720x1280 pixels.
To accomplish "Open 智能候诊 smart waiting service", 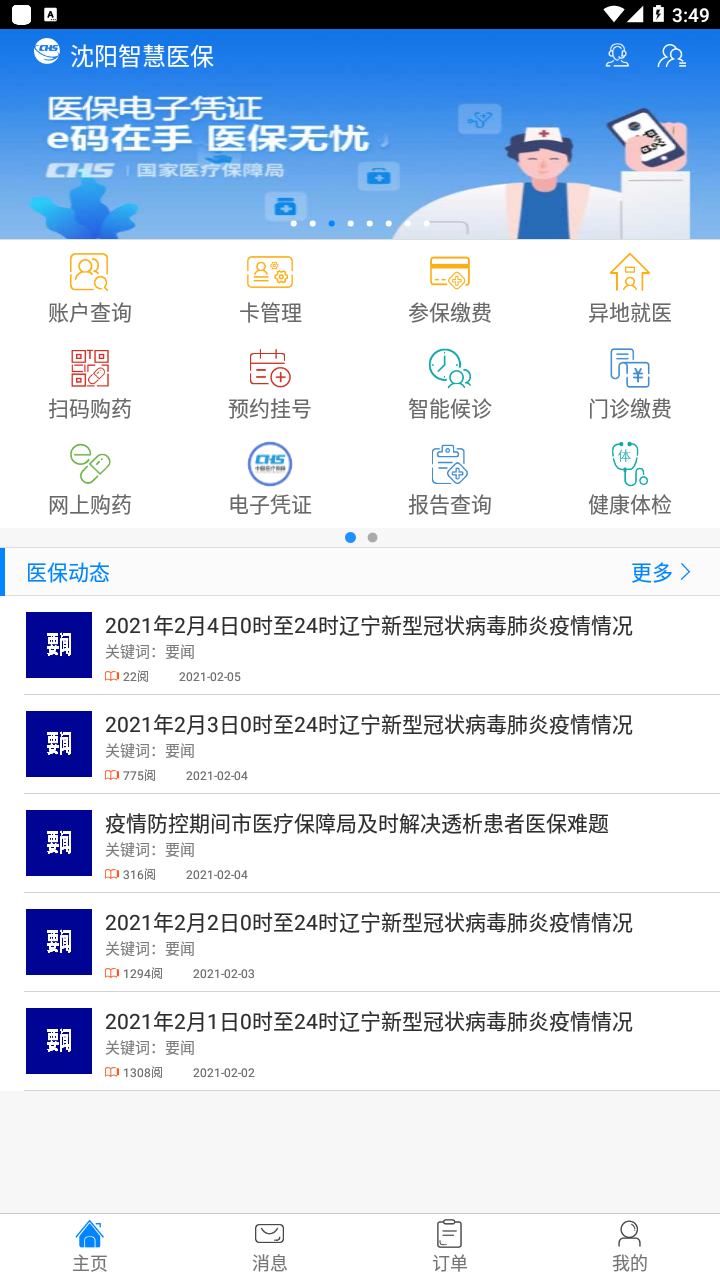I will (x=448, y=381).
